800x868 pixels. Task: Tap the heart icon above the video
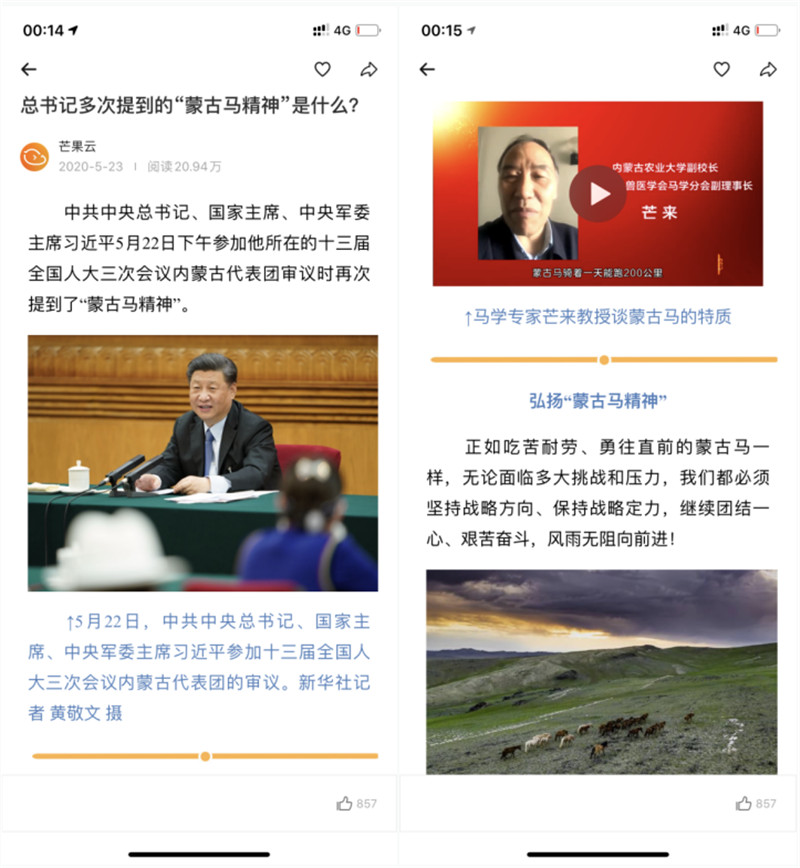tap(721, 69)
